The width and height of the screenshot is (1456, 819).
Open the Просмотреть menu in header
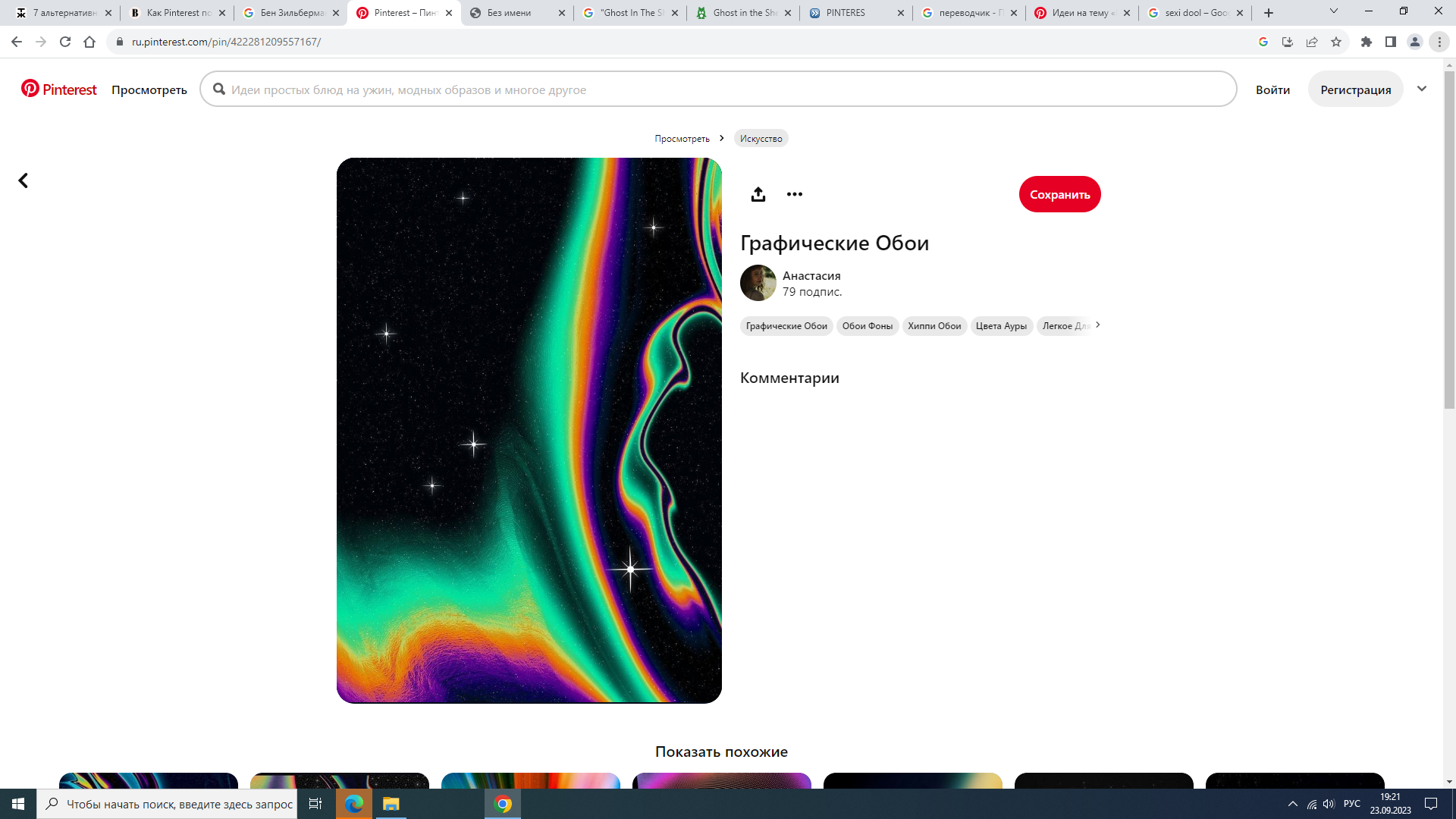click(x=149, y=89)
